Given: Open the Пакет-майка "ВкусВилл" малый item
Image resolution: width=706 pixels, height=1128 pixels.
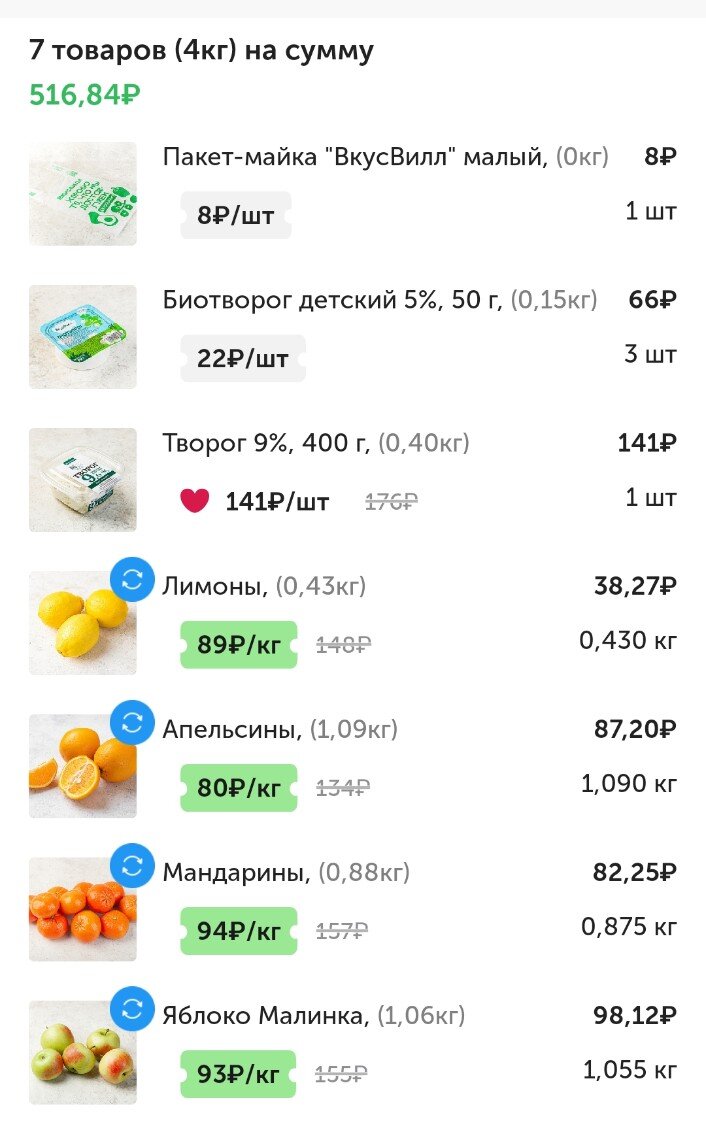Looking at the screenshot, I should (354, 157).
